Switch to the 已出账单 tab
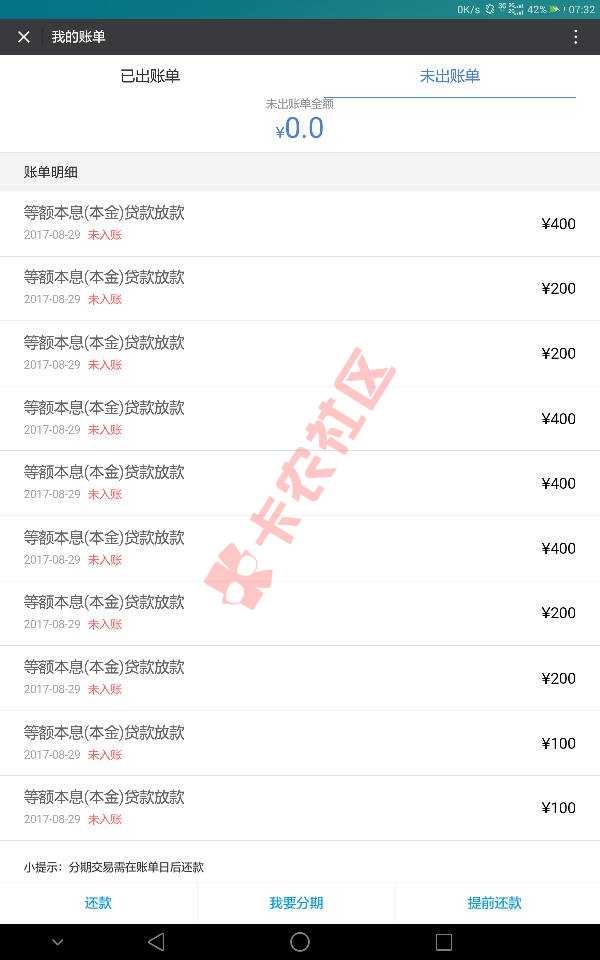600x960 pixels. click(150, 76)
